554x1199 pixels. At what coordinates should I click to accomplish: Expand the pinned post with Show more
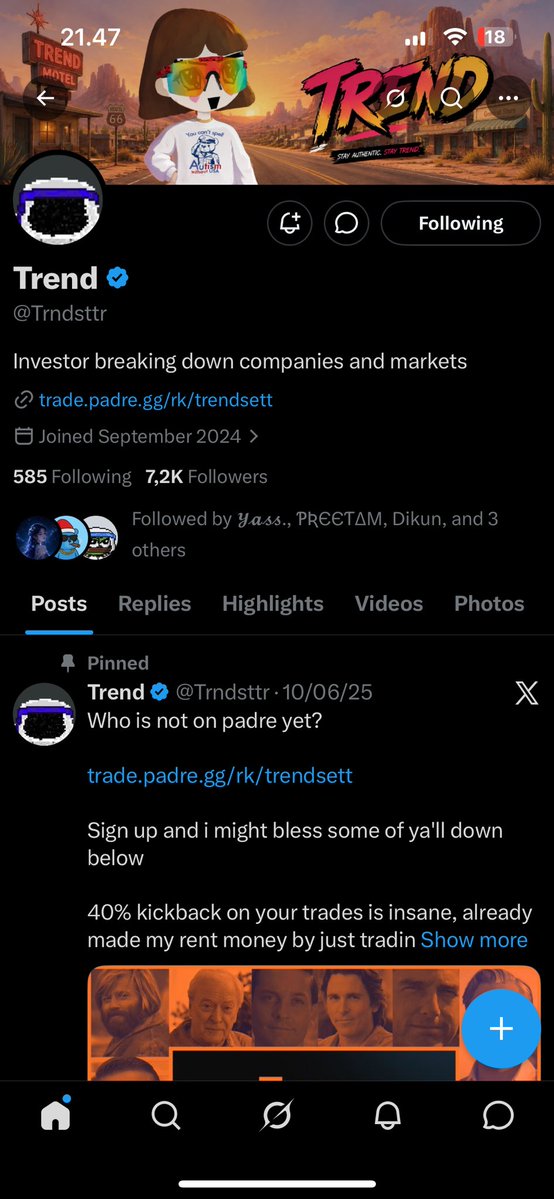pyautogui.click(x=474, y=940)
